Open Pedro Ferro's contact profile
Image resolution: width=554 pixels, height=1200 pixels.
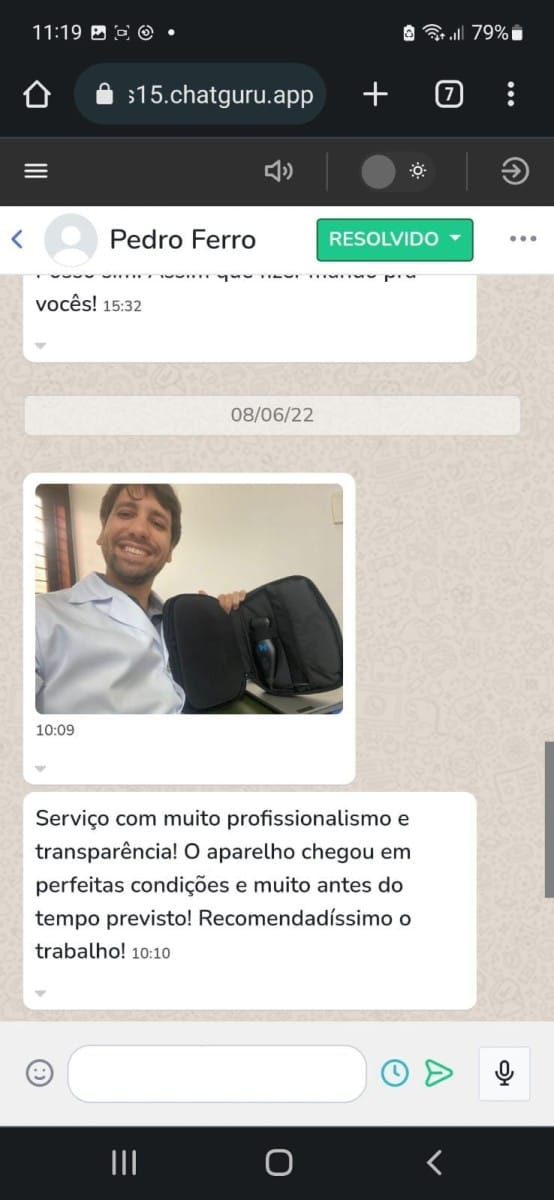tap(183, 239)
